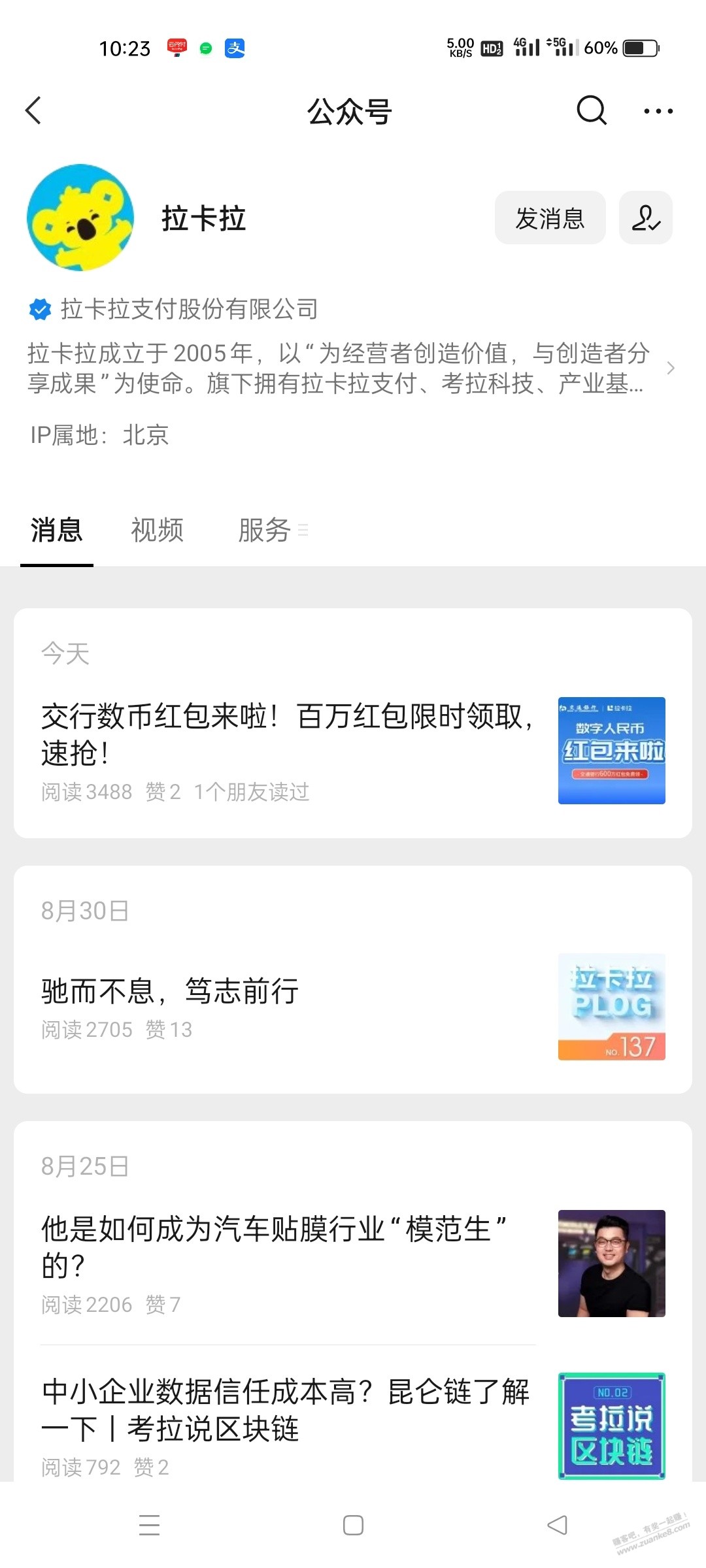Open the 考拉说区块链 article about 昆仑链

pyautogui.click(x=286, y=1410)
